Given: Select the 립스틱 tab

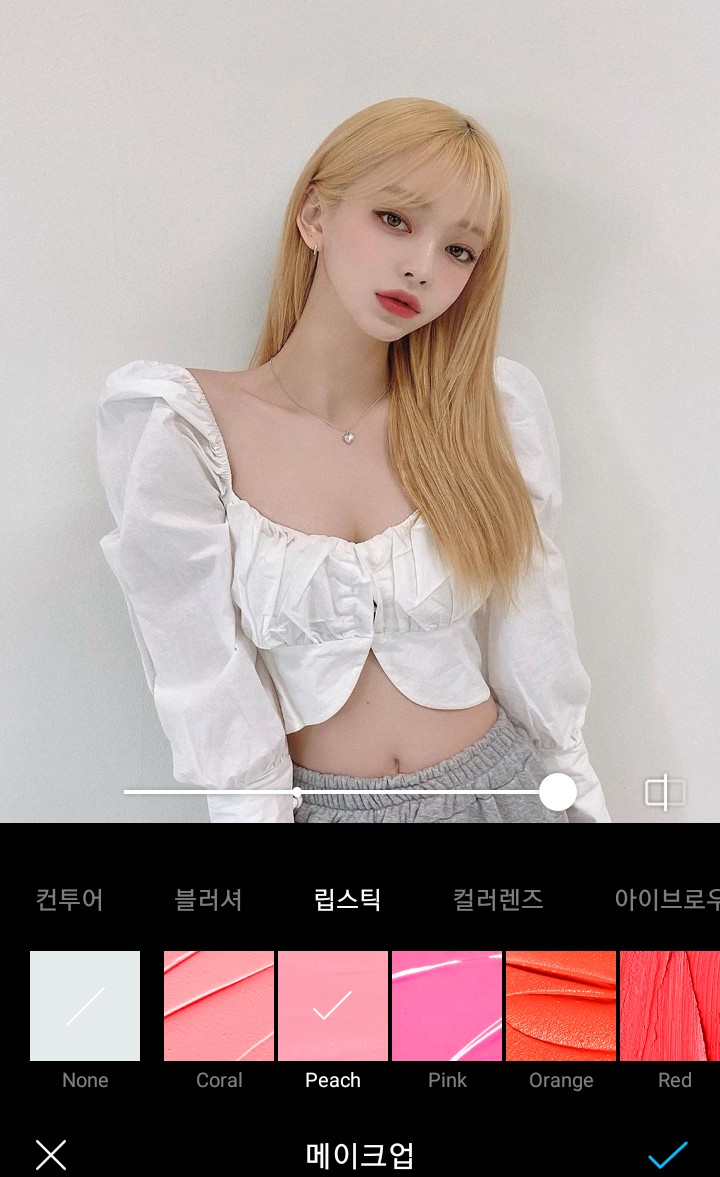Looking at the screenshot, I should tap(347, 899).
